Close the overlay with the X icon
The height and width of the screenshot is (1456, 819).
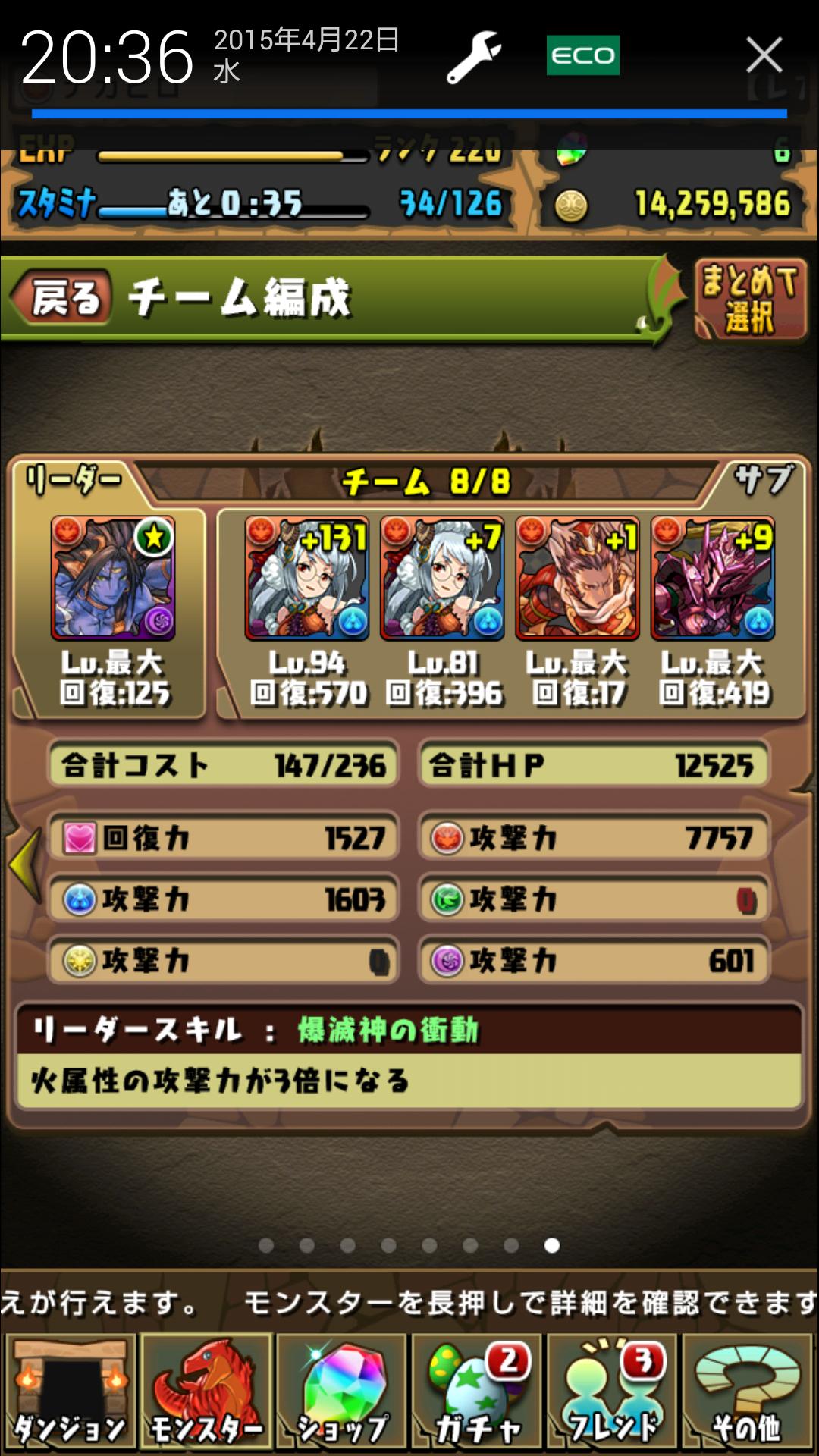[764, 55]
